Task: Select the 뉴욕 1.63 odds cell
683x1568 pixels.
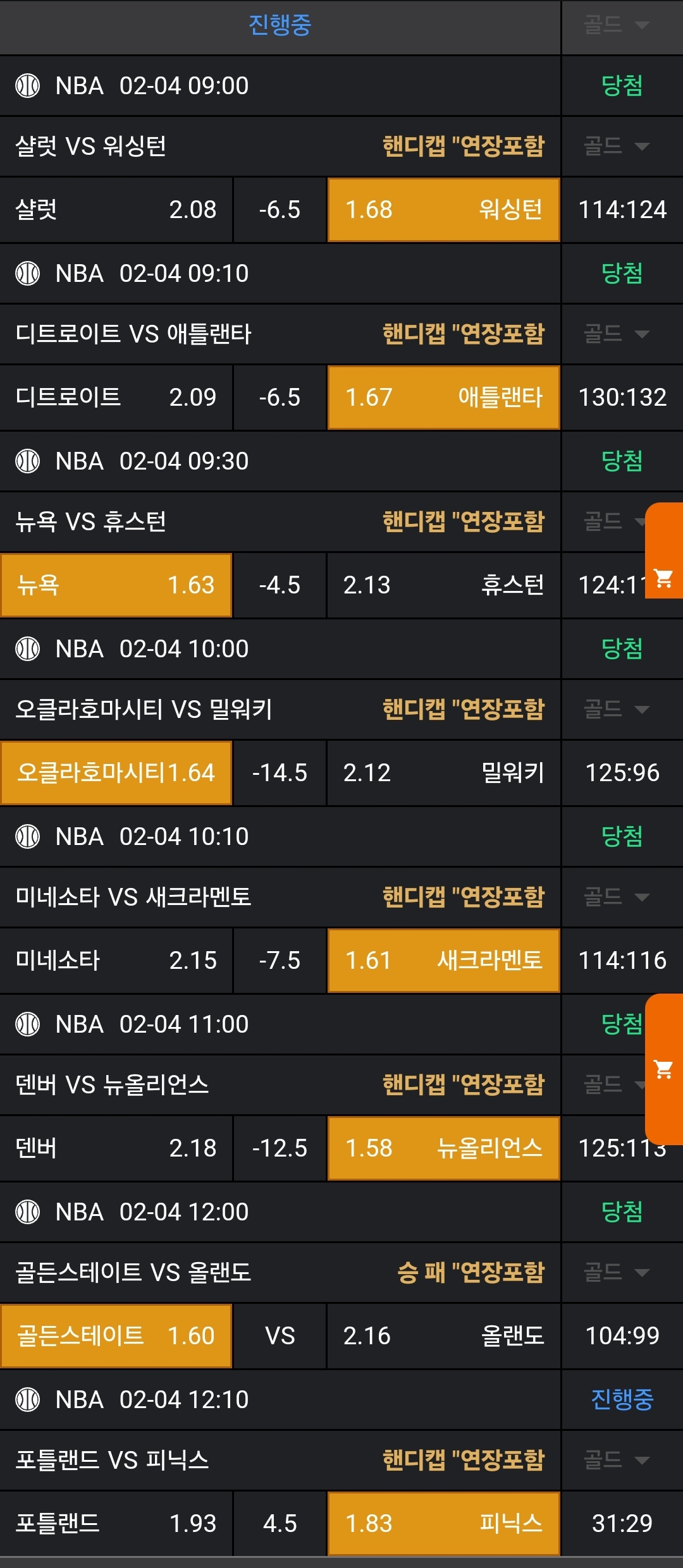Action: coord(116,585)
